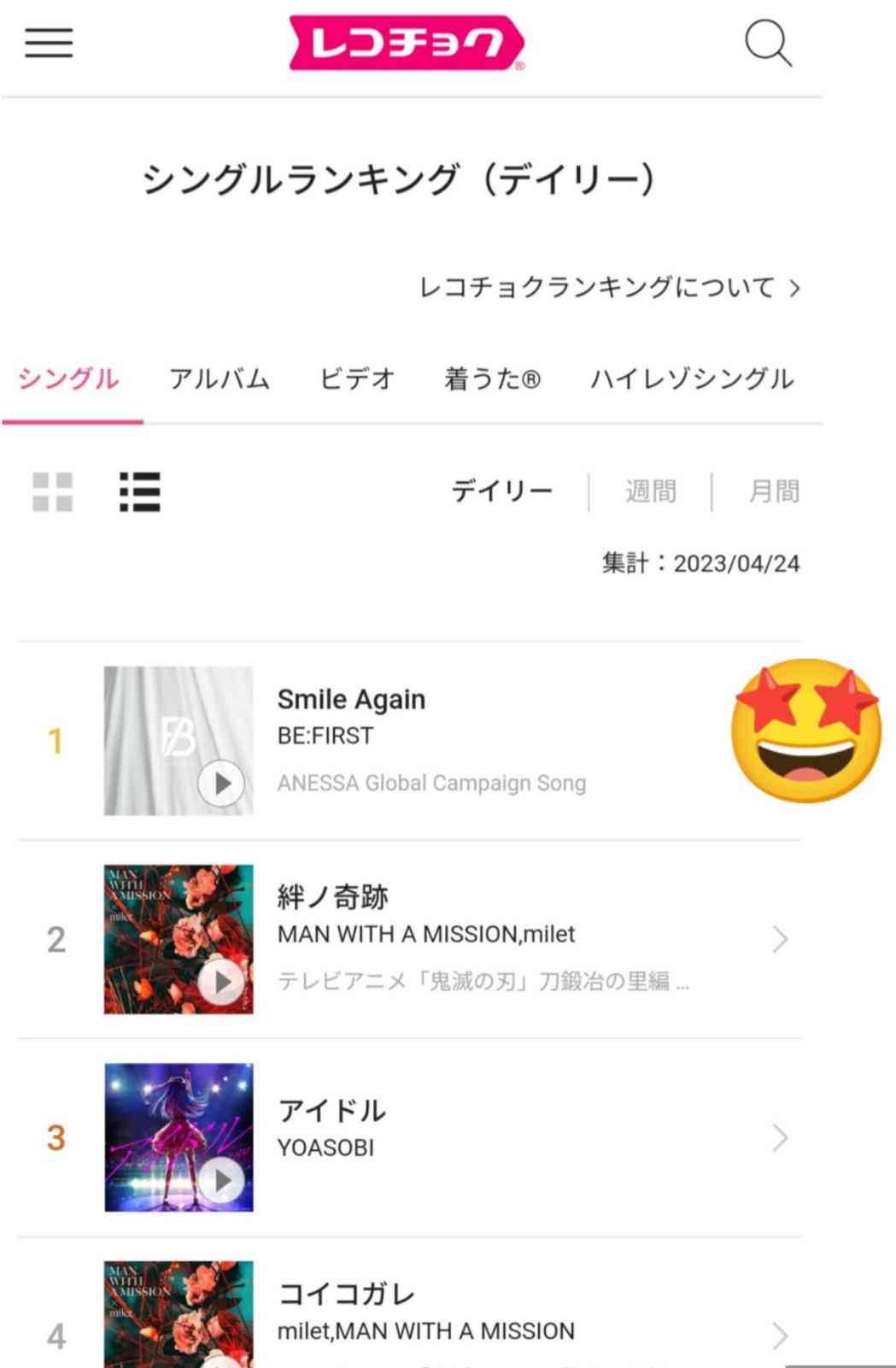Show the 週間 weekly ranking
The height and width of the screenshot is (1368, 896).
click(x=650, y=491)
